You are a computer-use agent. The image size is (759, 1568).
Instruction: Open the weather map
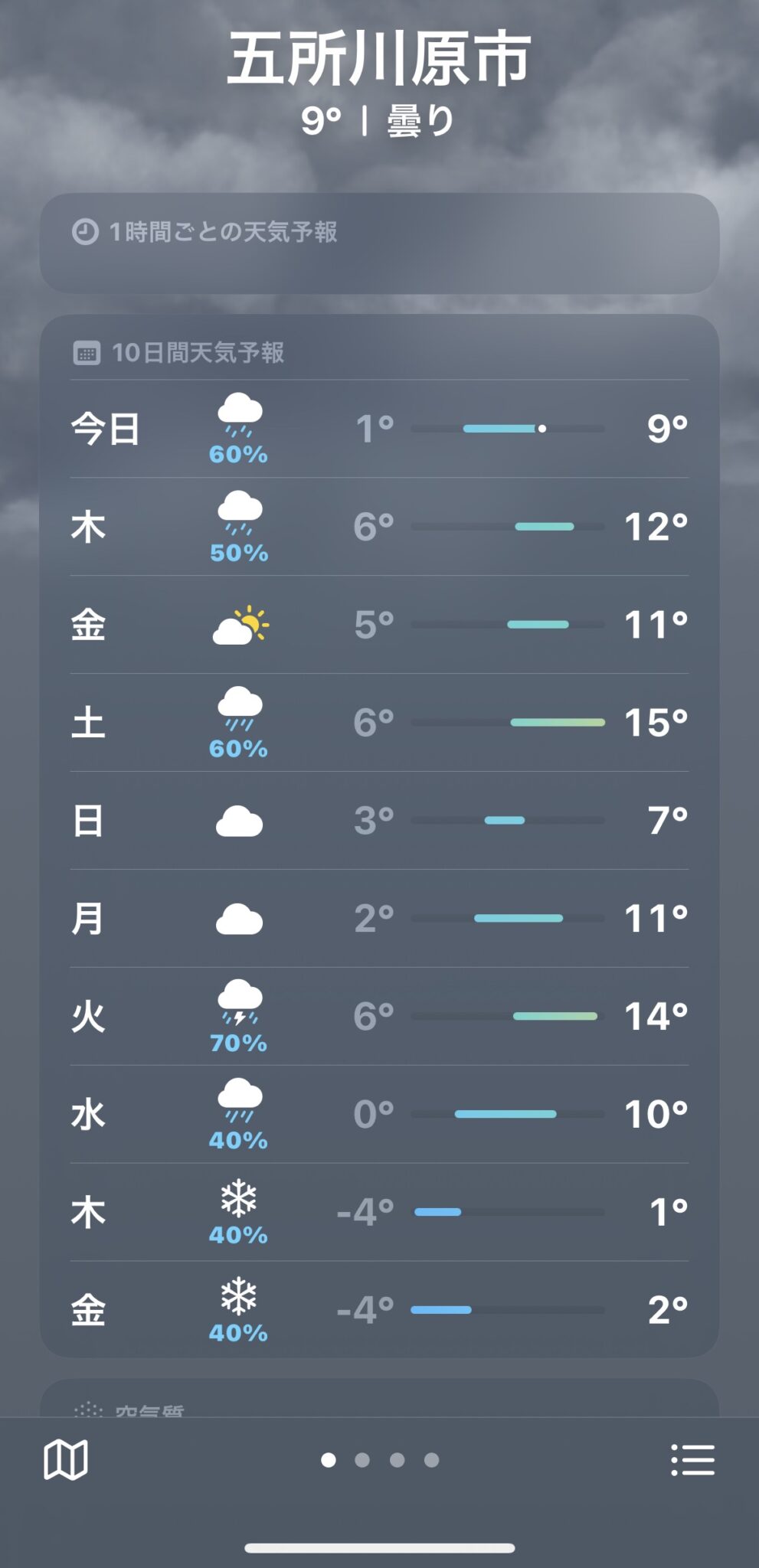[66, 1459]
